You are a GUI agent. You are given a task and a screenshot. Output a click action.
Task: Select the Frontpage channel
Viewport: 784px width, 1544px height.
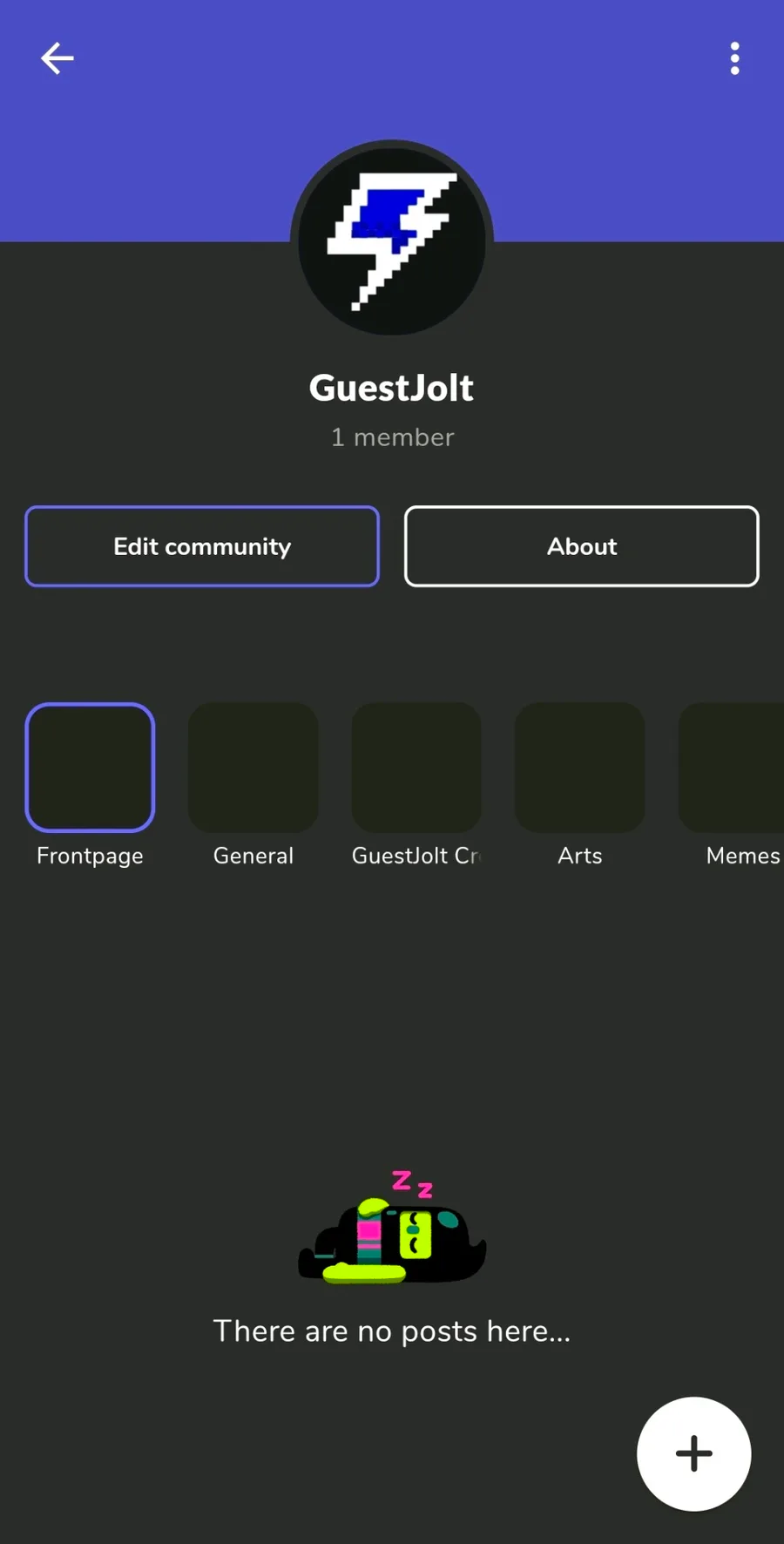(x=90, y=768)
